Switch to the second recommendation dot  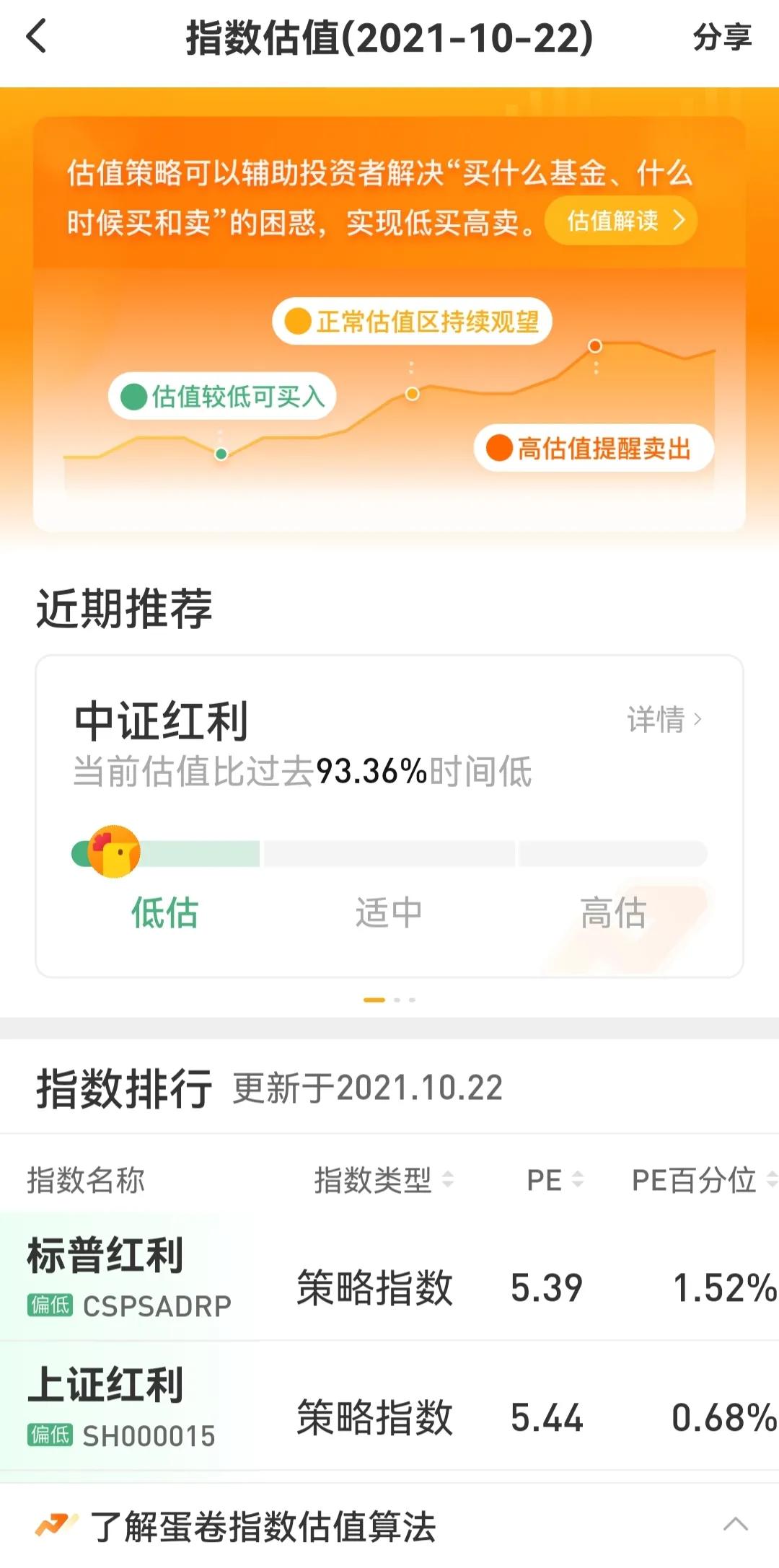click(399, 999)
